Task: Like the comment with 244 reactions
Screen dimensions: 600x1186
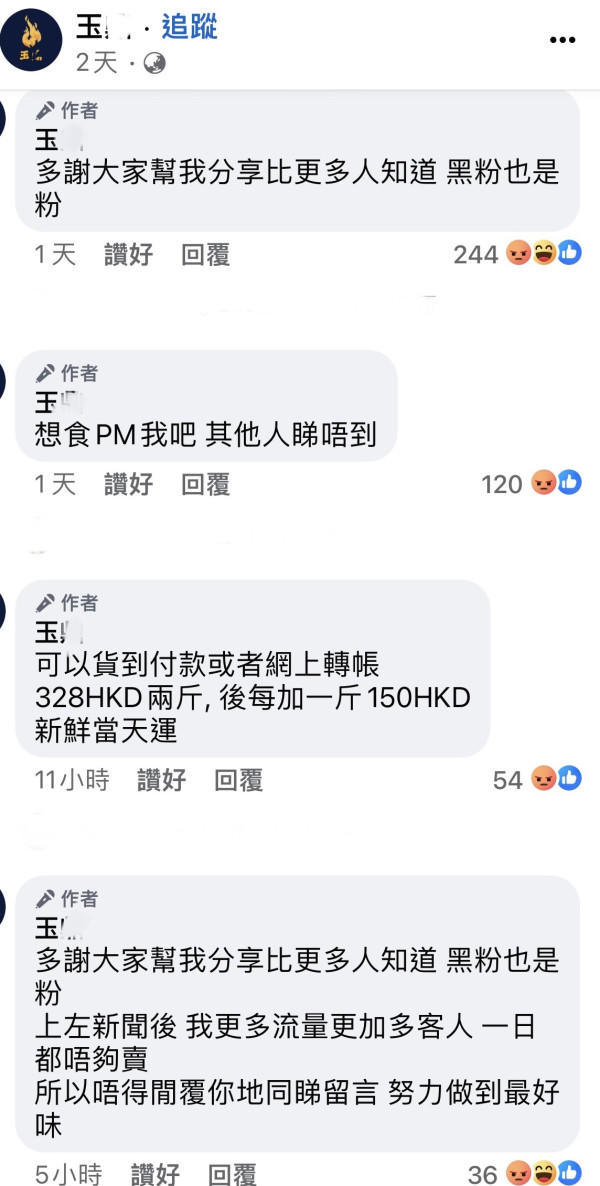Action: coord(128,254)
